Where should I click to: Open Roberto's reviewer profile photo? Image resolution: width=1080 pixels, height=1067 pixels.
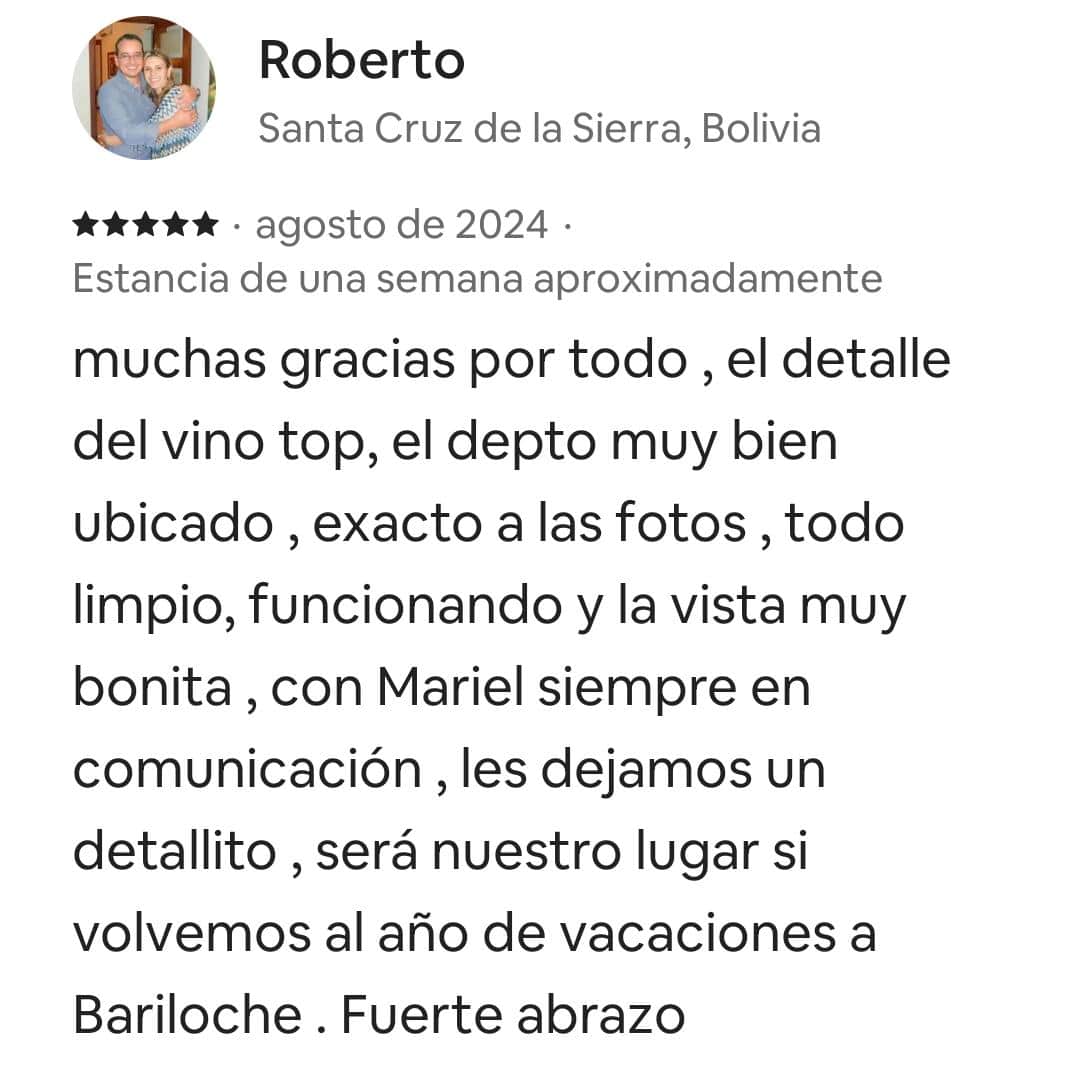point(144,88)
